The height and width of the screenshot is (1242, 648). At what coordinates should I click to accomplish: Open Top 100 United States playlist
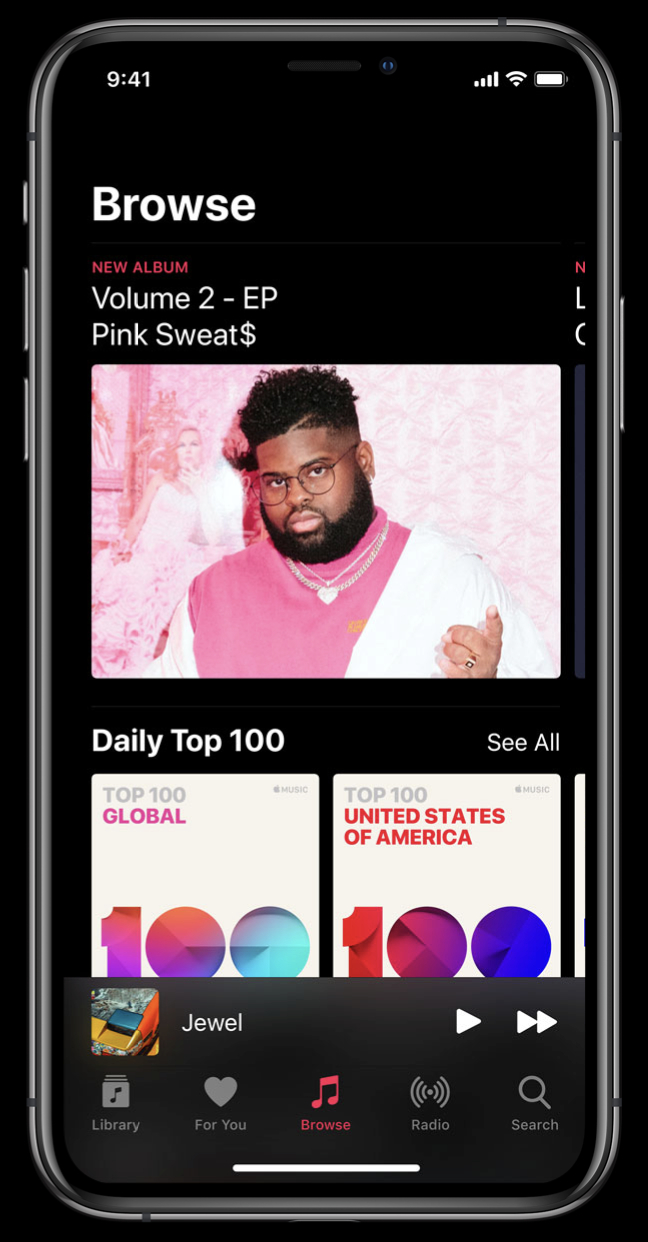pos(446,875)
